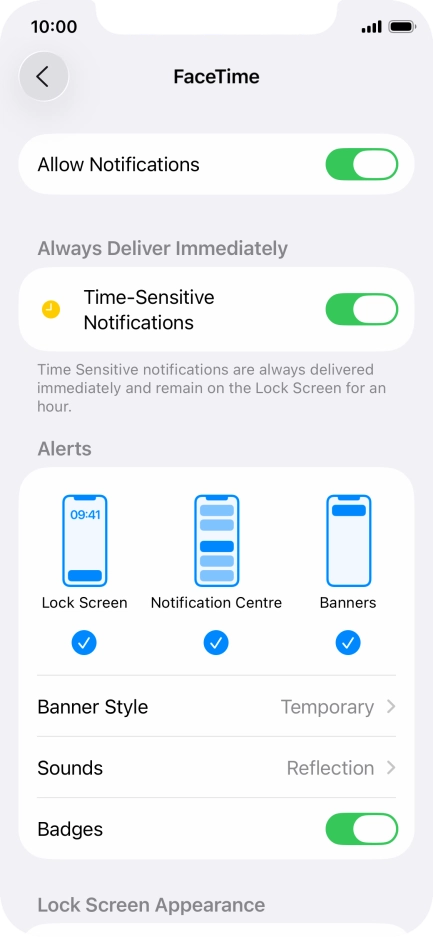Turn off Allow Notifications

coord(361,164)
